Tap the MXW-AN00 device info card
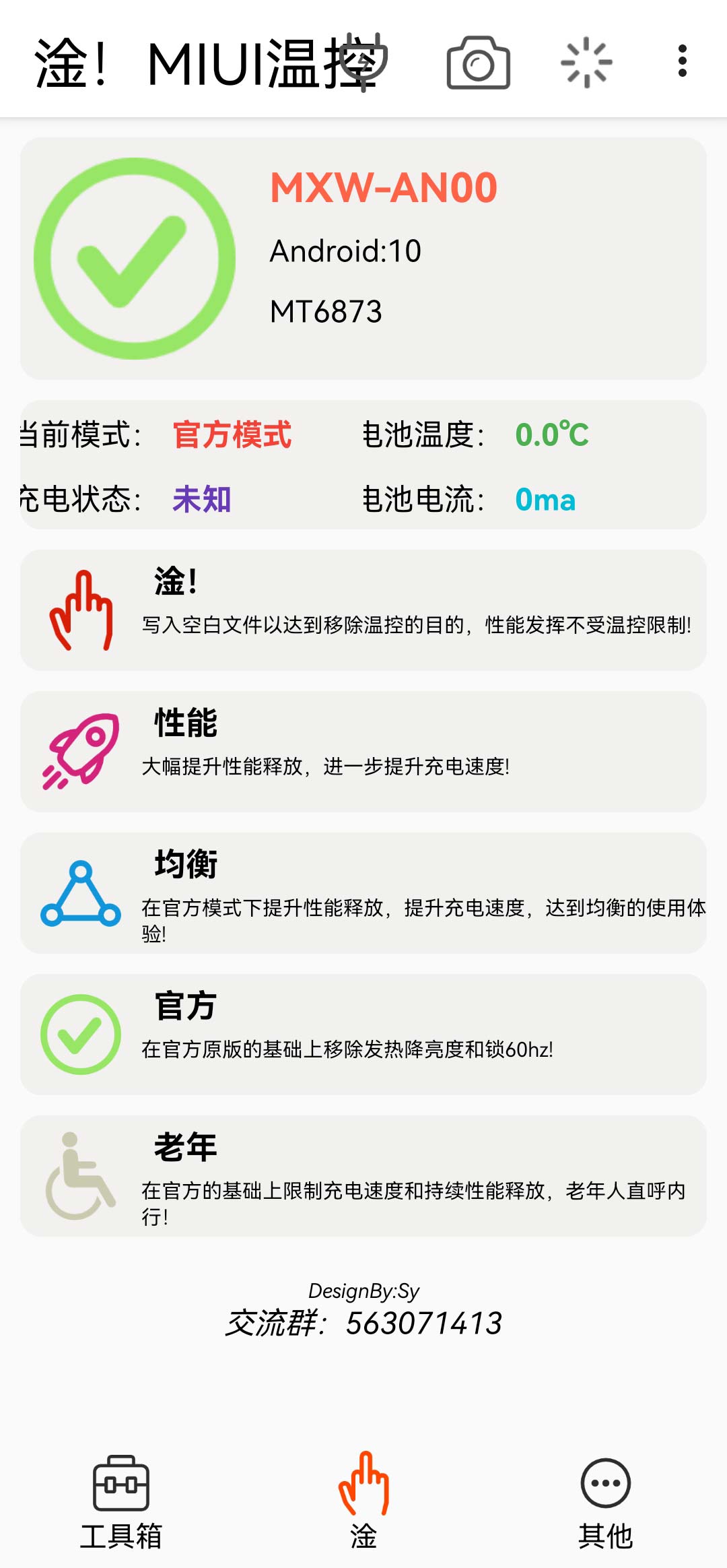The width and height of the screenshot is (727, 1568). tap(363, 256)
